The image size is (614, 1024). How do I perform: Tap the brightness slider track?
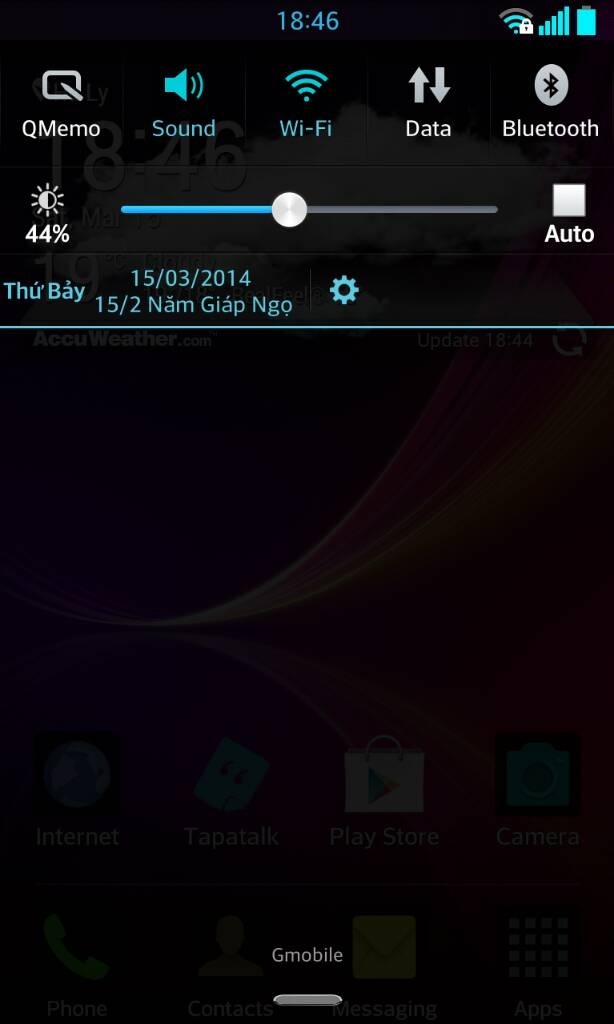point(310,210)
